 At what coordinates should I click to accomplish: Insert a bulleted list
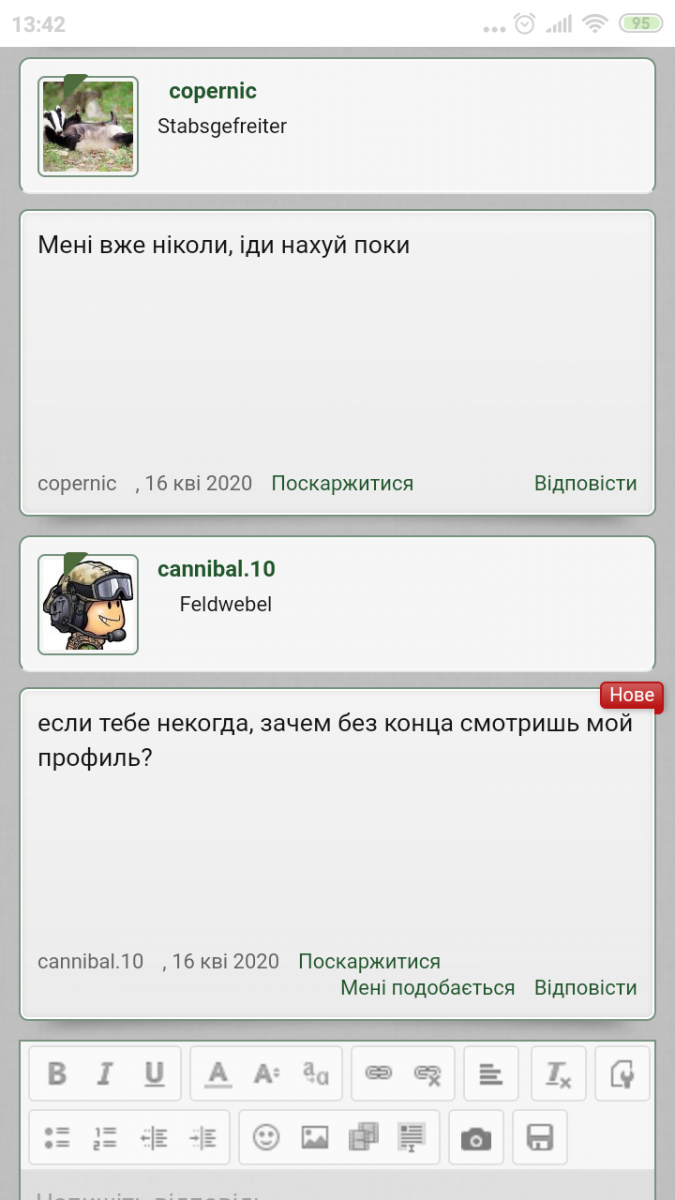pos(57,1137)
